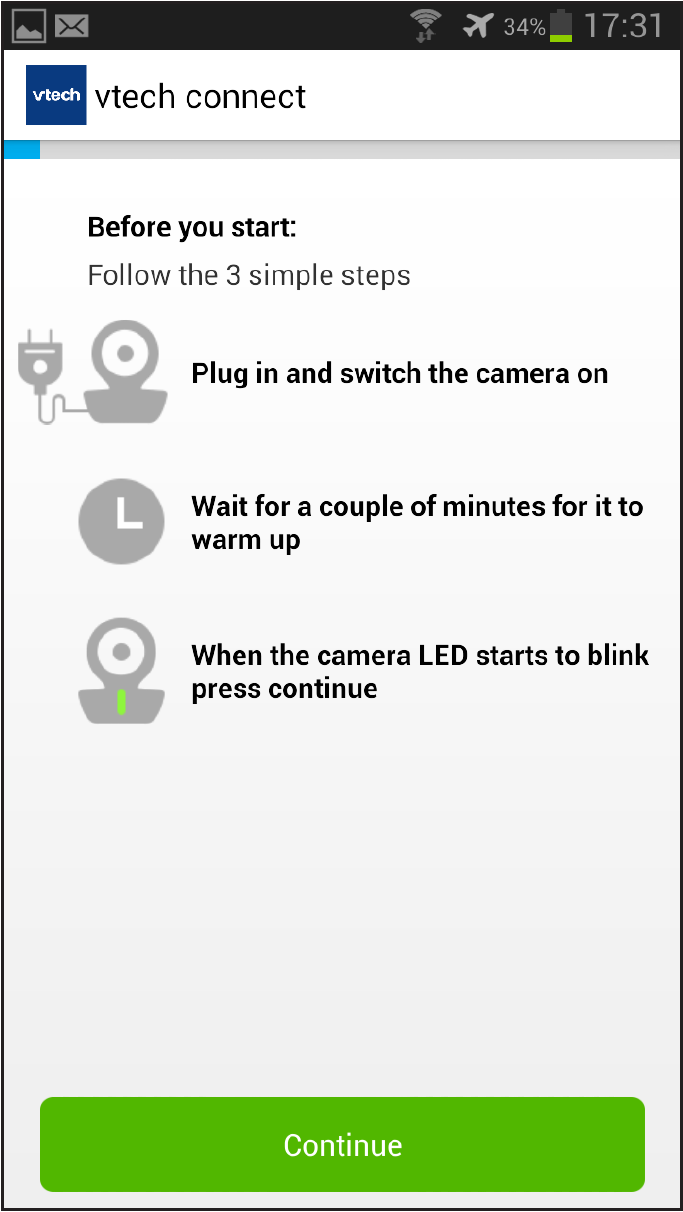Tap the green Continue button

pyautogui.click(x=342, y=1144)
